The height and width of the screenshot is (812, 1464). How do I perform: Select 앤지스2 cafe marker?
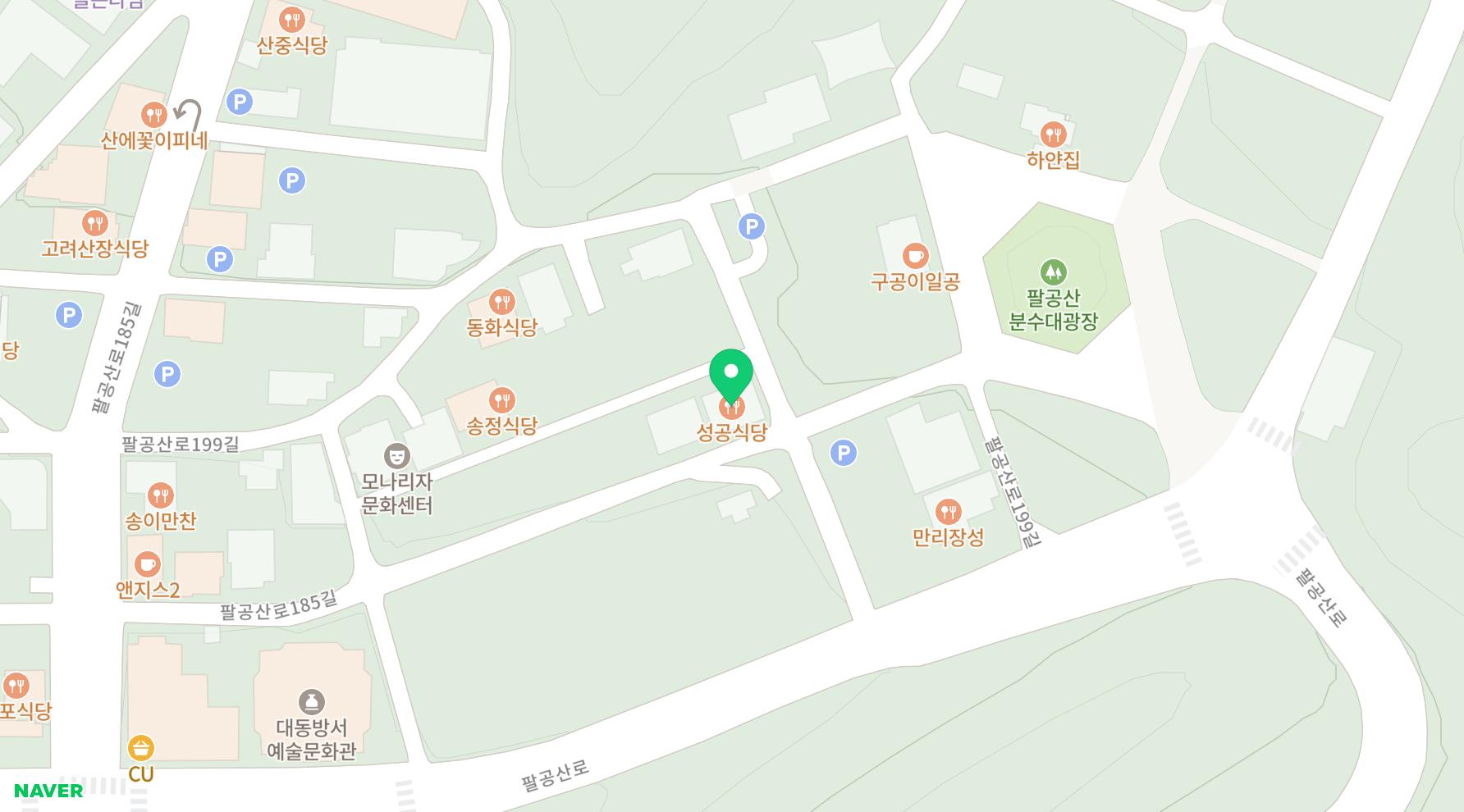coord(147,564)
